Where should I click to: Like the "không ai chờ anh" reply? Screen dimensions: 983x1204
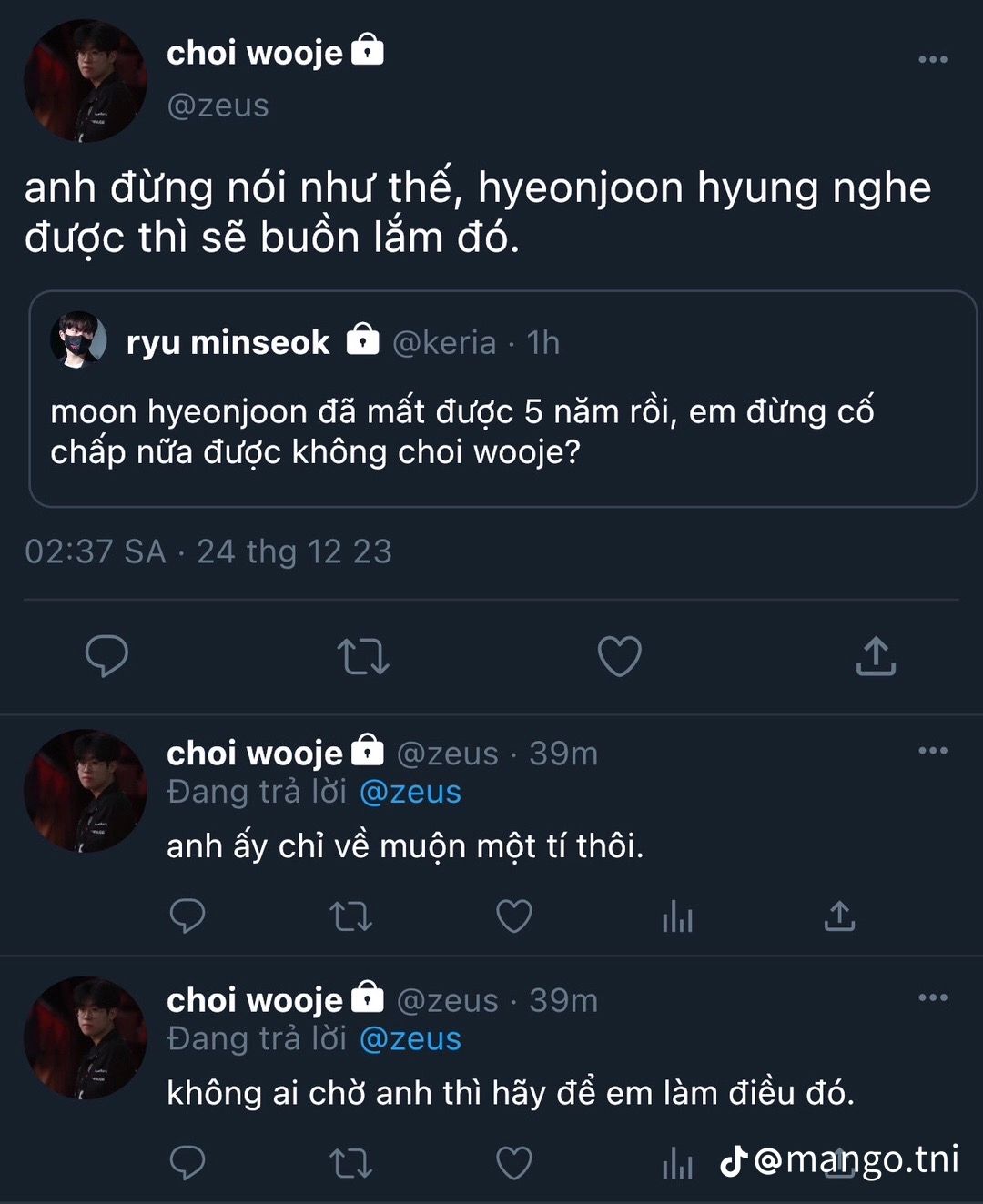pyautogui.click(x=513, y=1162)
